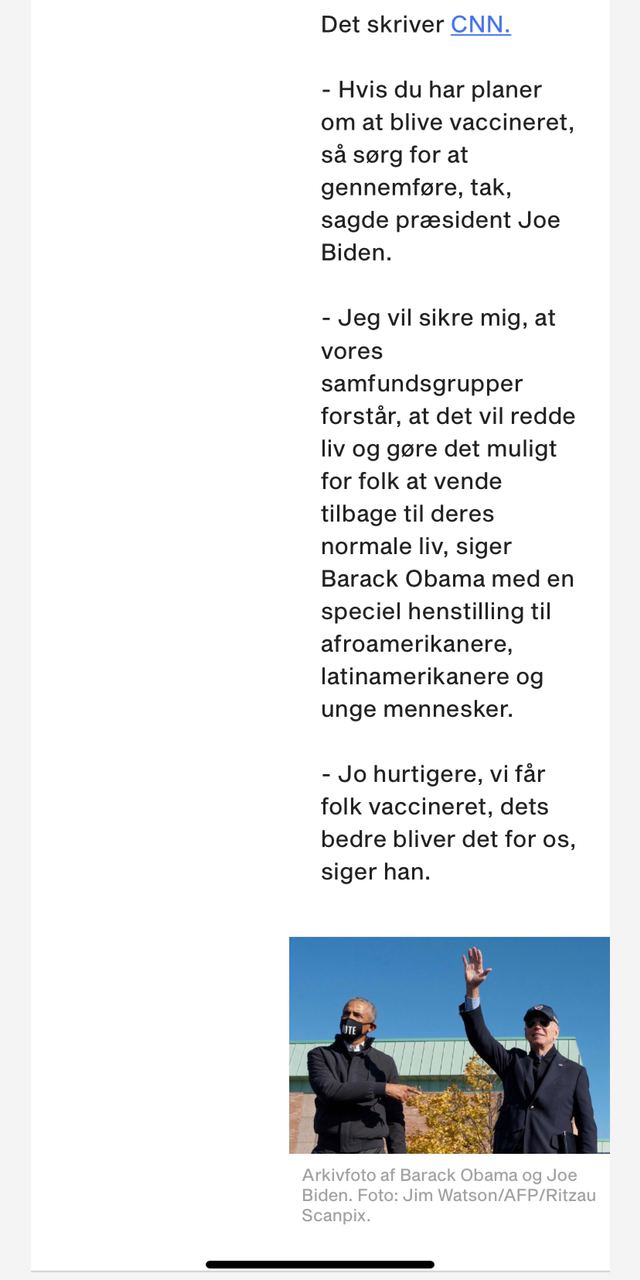Open the CNN link

pyautogui.click(x=480, y=25)
